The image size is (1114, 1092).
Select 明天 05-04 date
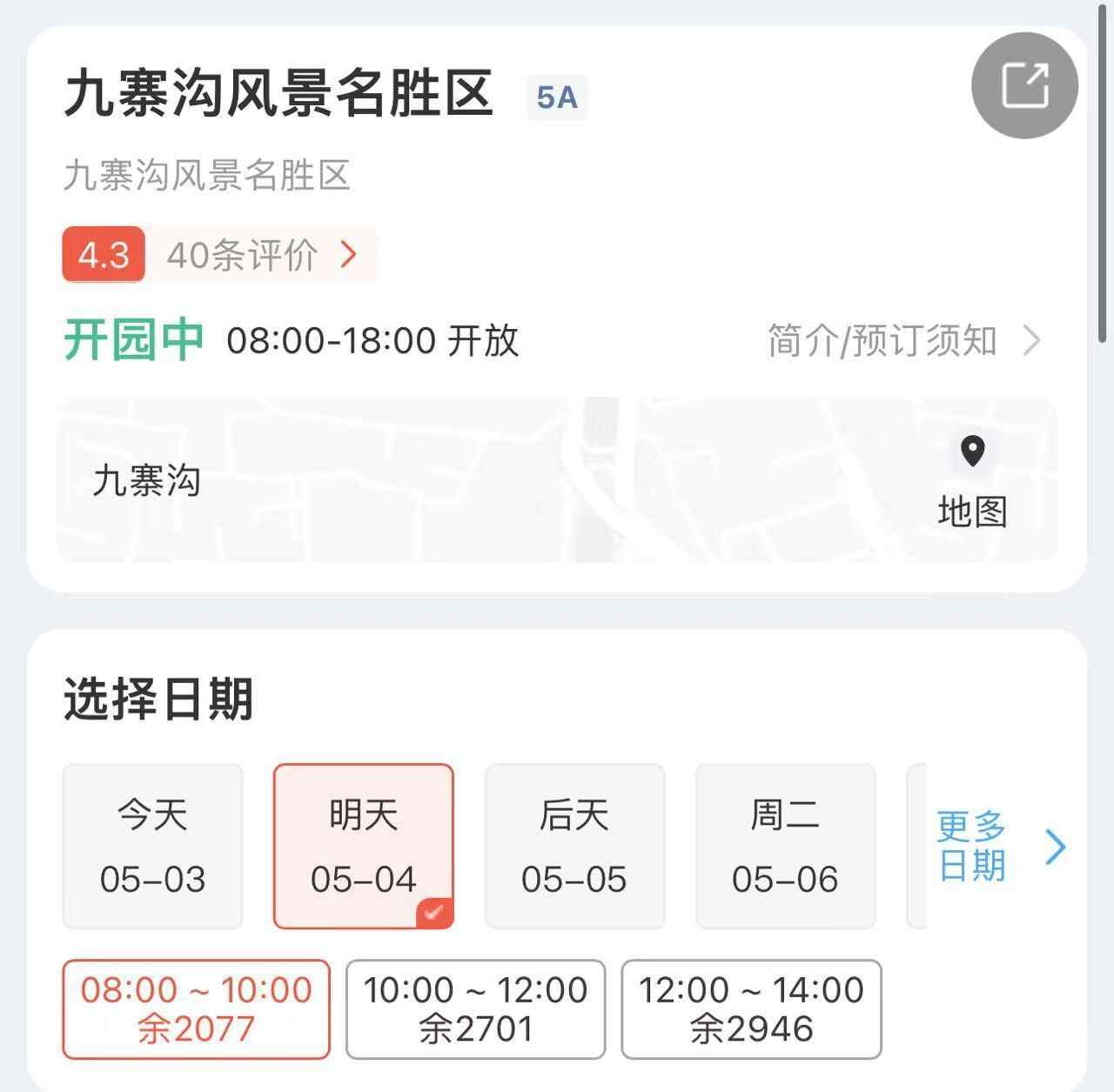pos(364,847)
